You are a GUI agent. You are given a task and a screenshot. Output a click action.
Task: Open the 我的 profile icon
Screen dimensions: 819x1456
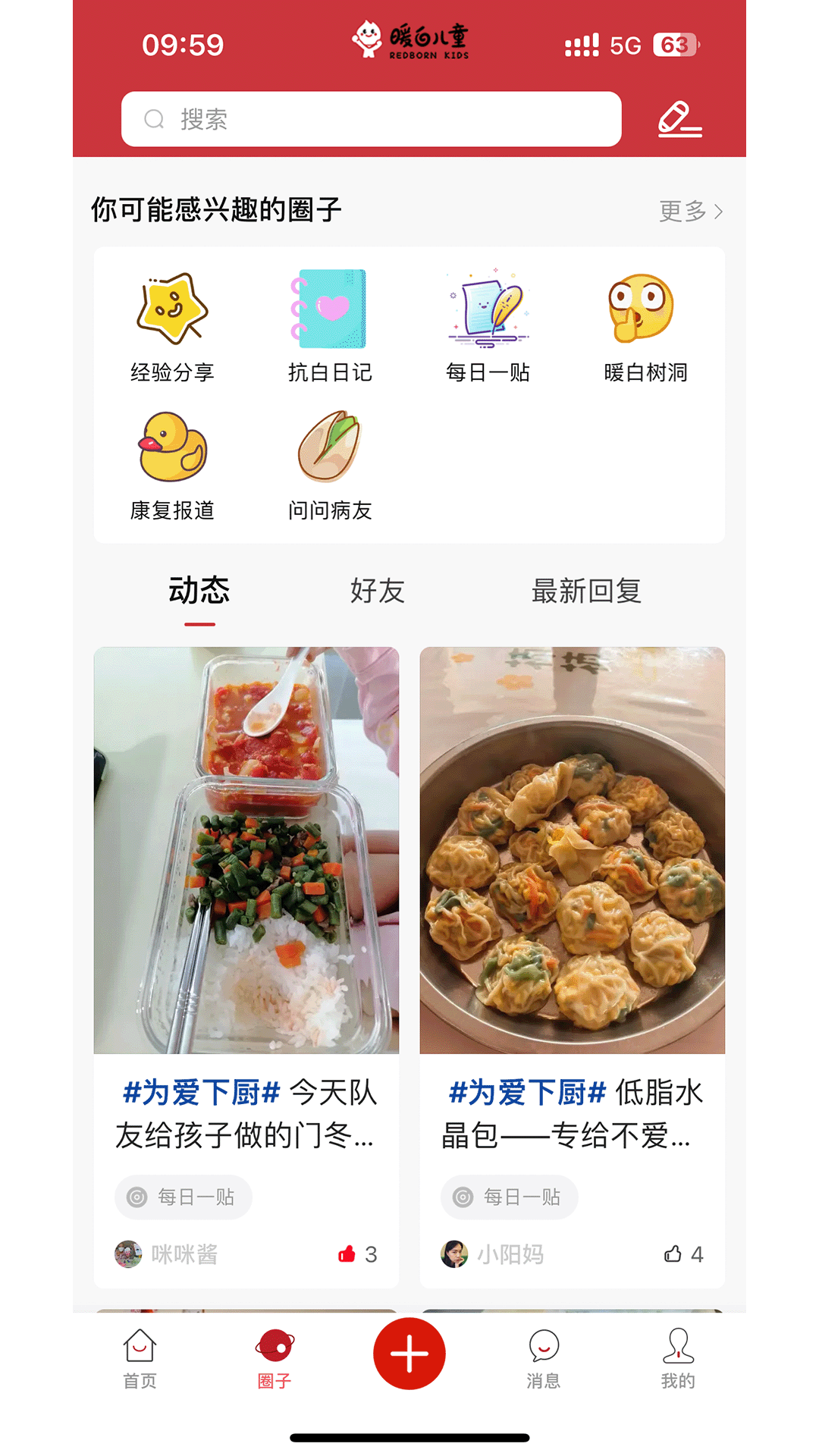(678, 1357)
